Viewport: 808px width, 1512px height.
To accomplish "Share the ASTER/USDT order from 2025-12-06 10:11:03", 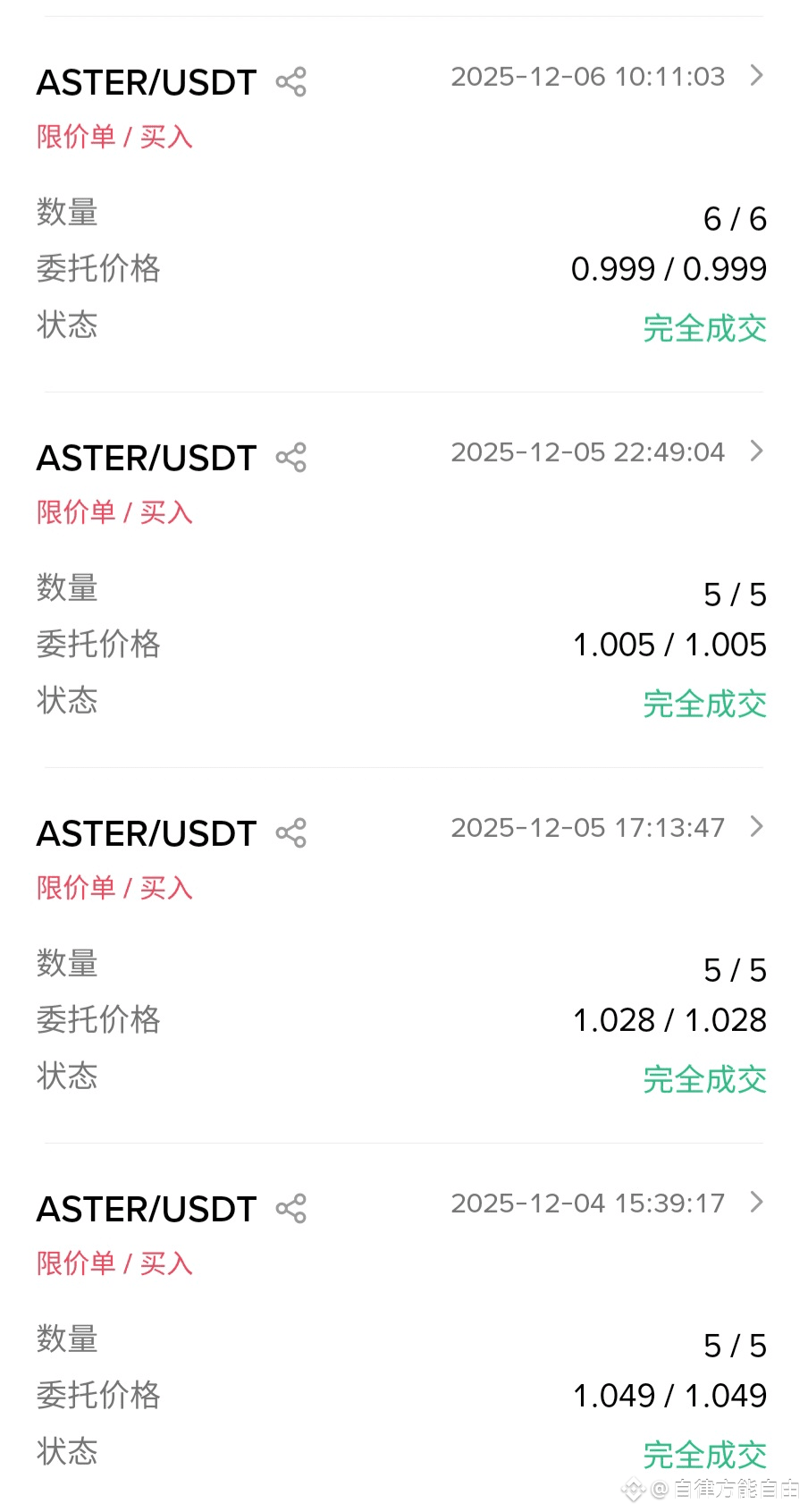I will (291, 82).
